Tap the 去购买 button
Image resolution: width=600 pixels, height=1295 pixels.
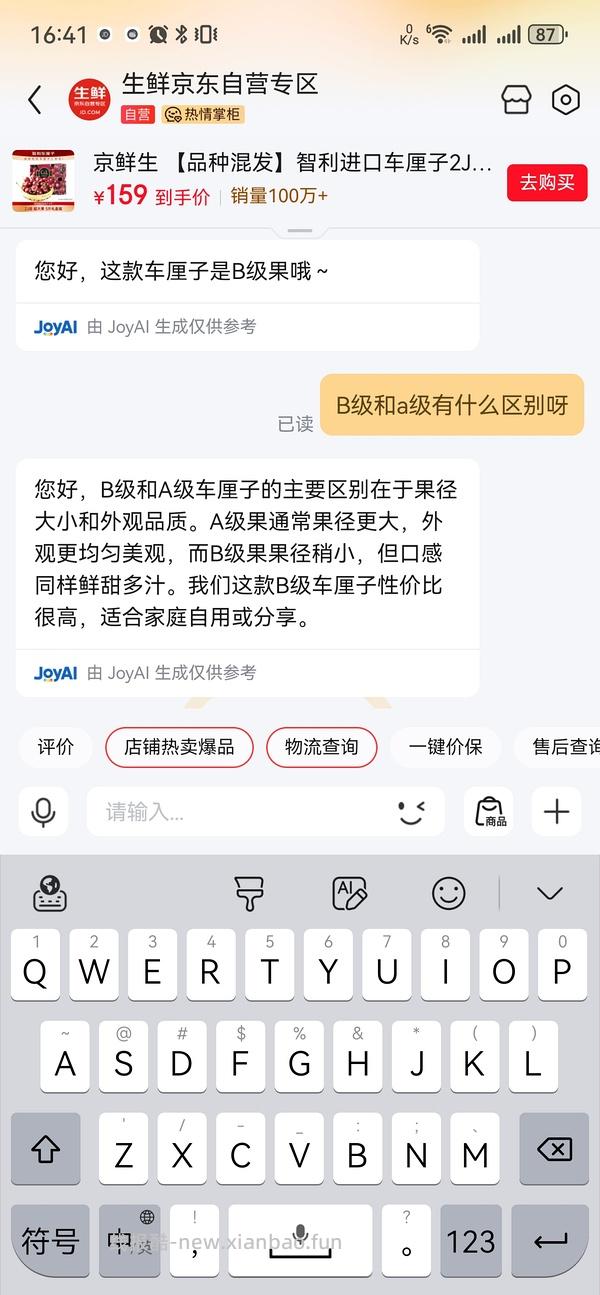tap(546, 182)
